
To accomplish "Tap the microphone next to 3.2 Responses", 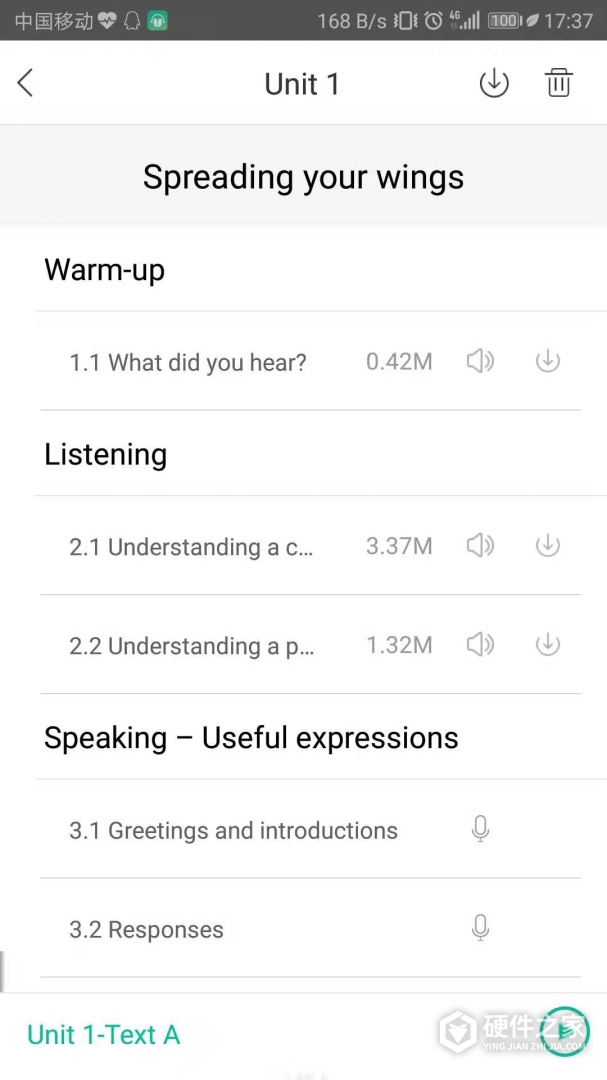I will point(480,928).
